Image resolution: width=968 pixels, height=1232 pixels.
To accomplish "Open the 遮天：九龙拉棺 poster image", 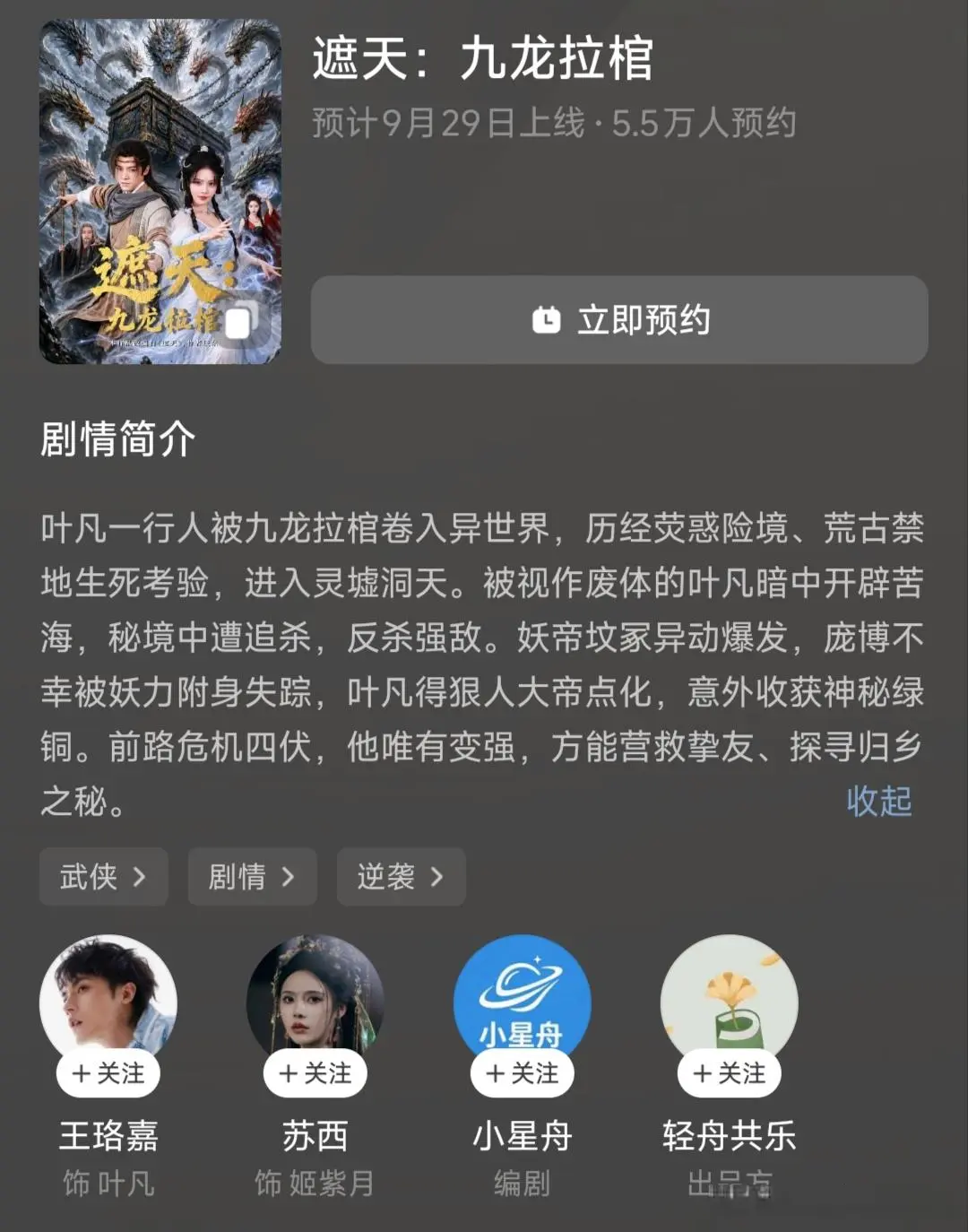I will coord(160,191).
